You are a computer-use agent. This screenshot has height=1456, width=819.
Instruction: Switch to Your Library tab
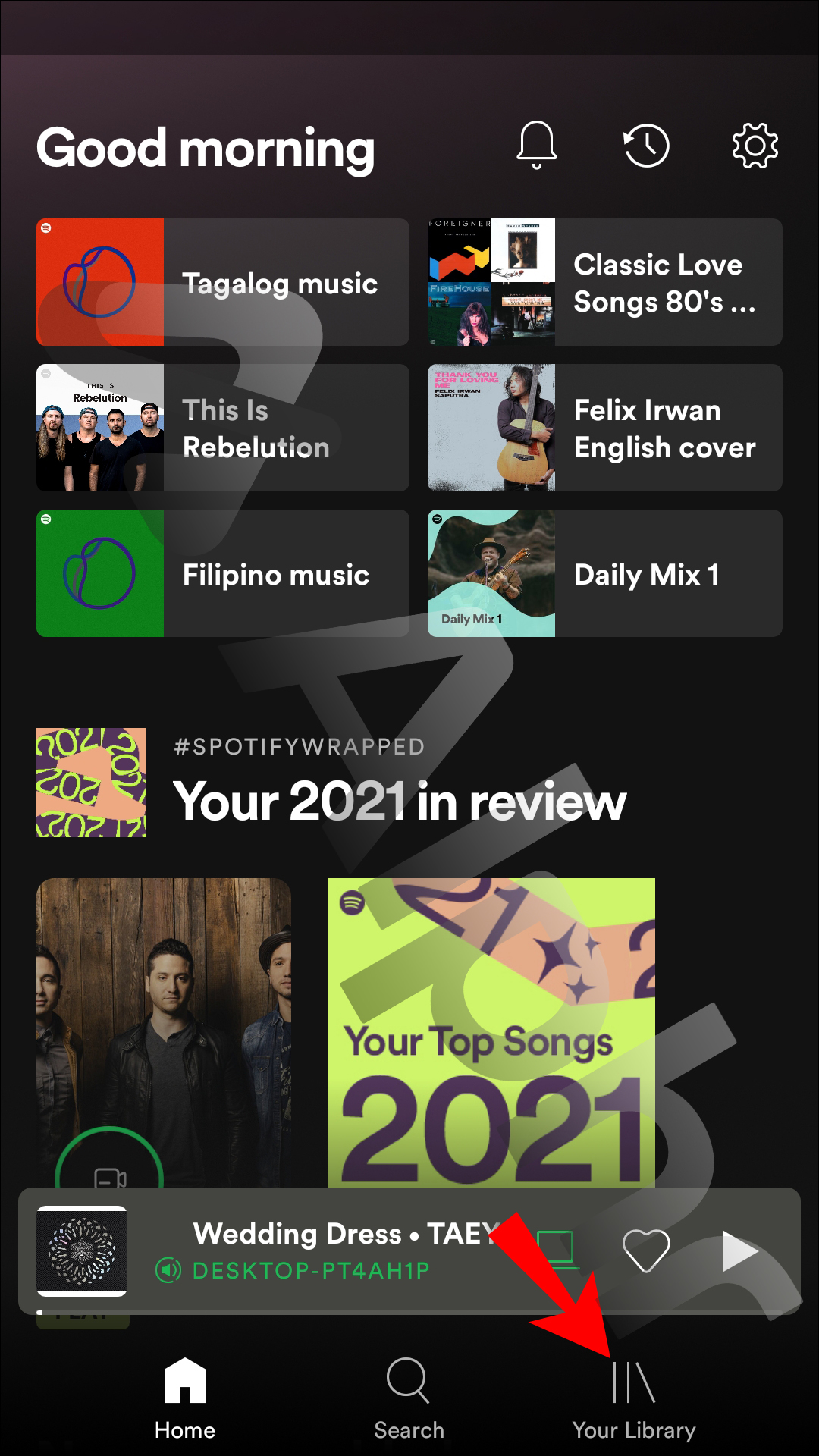(634, 1397)
